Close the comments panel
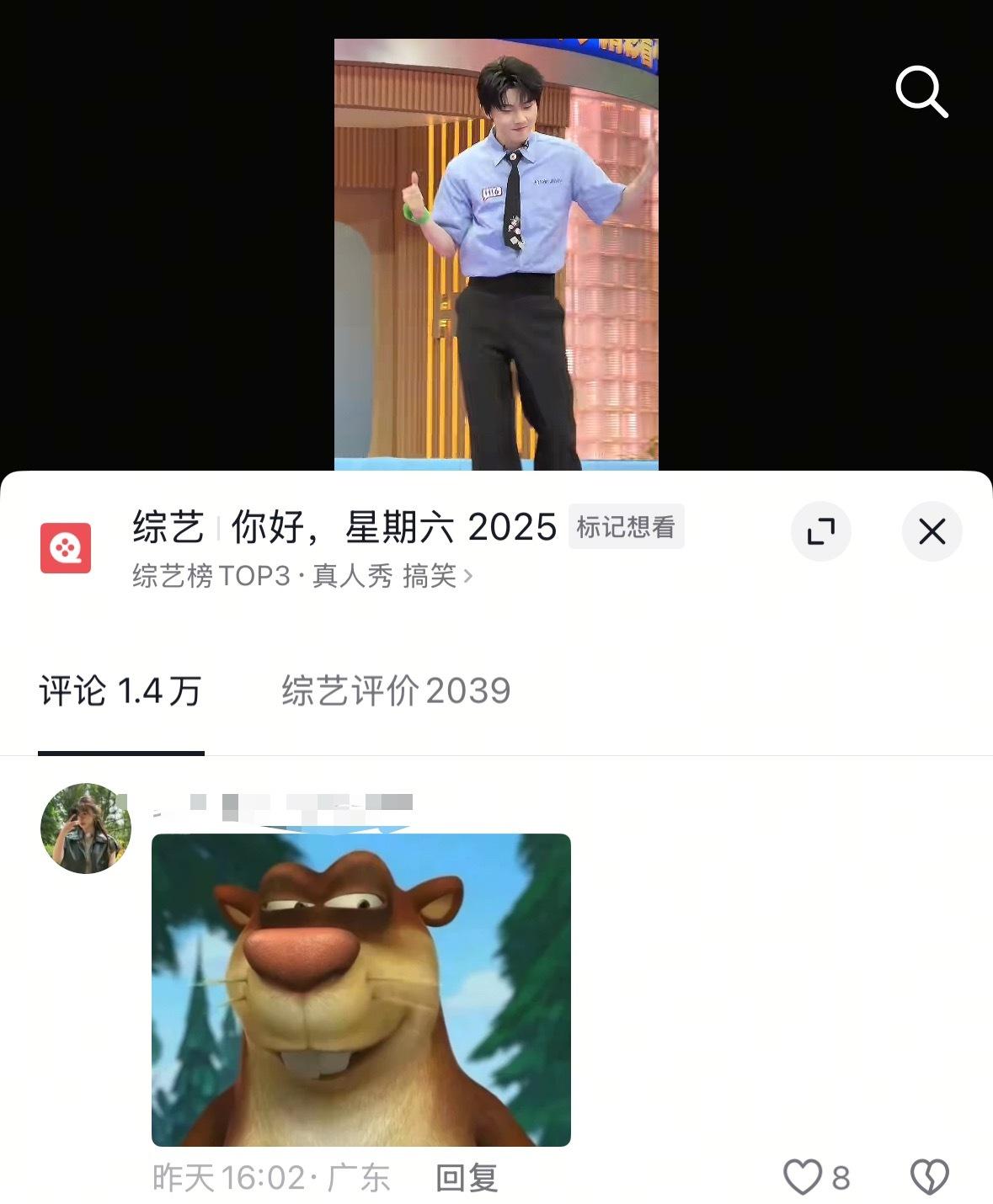Screen dimensions: 993x1204 click(x=932, y=531)
